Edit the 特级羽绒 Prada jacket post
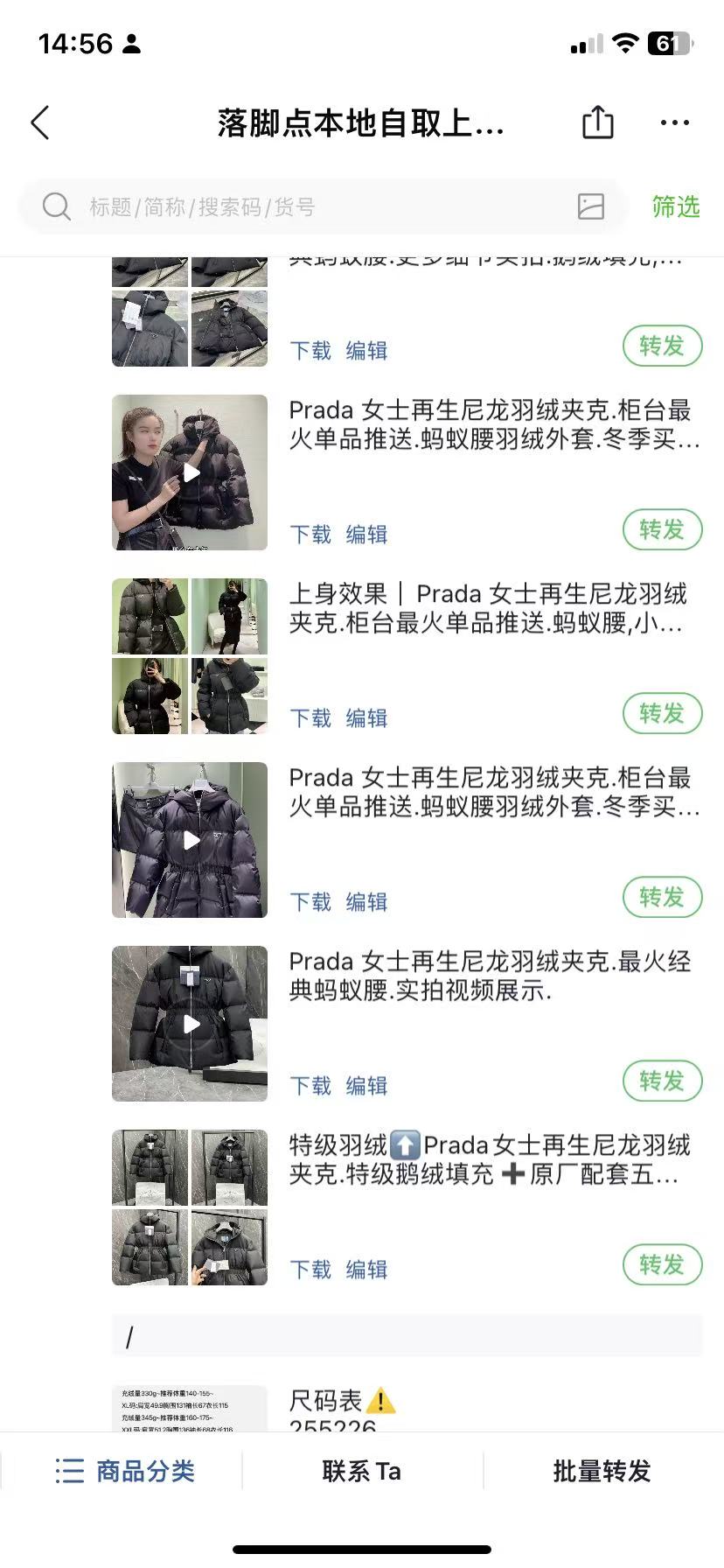The image size is (724, 1568). (366, 1270)
